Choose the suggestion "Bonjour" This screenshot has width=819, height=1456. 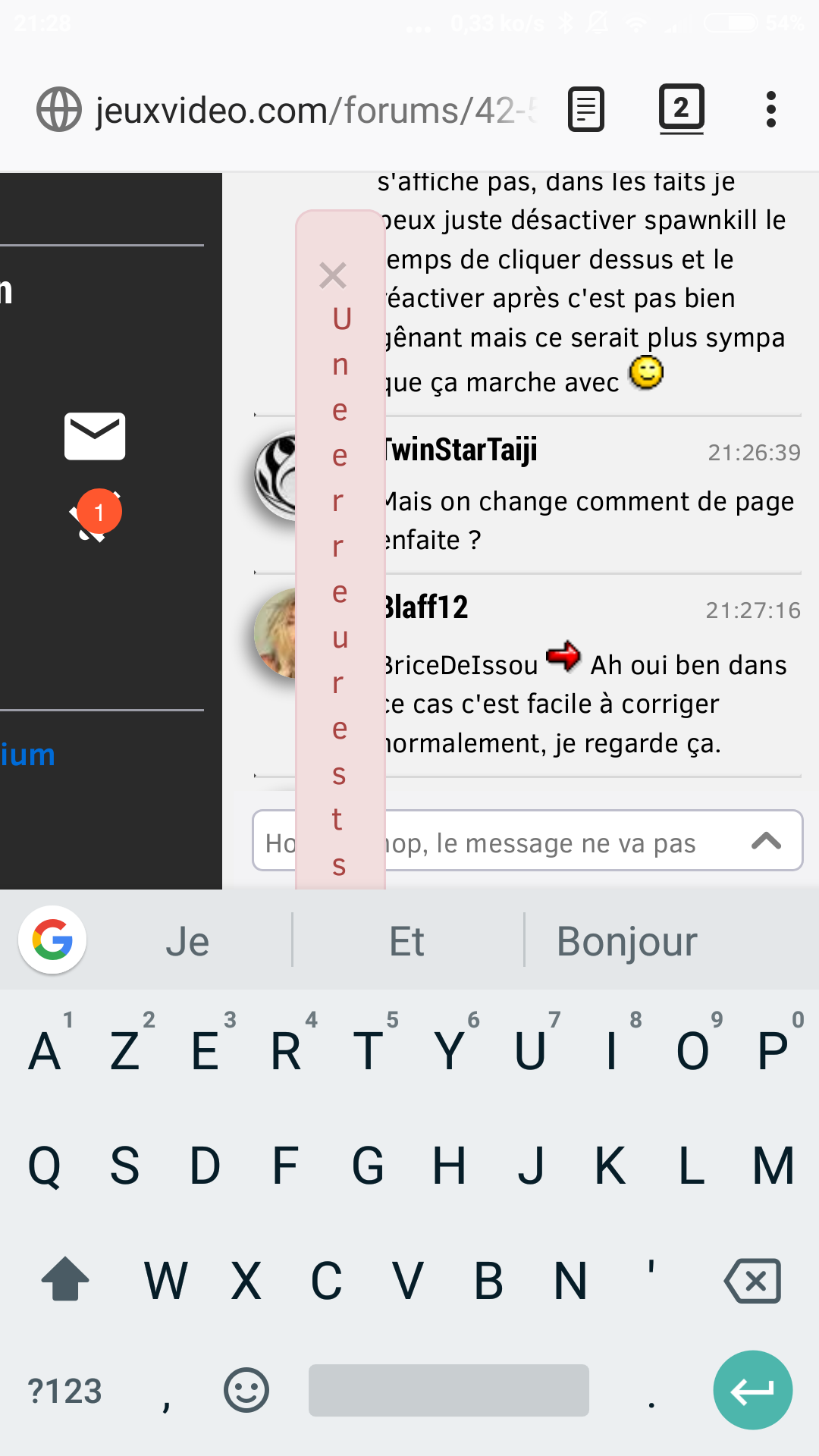point(627,941)
